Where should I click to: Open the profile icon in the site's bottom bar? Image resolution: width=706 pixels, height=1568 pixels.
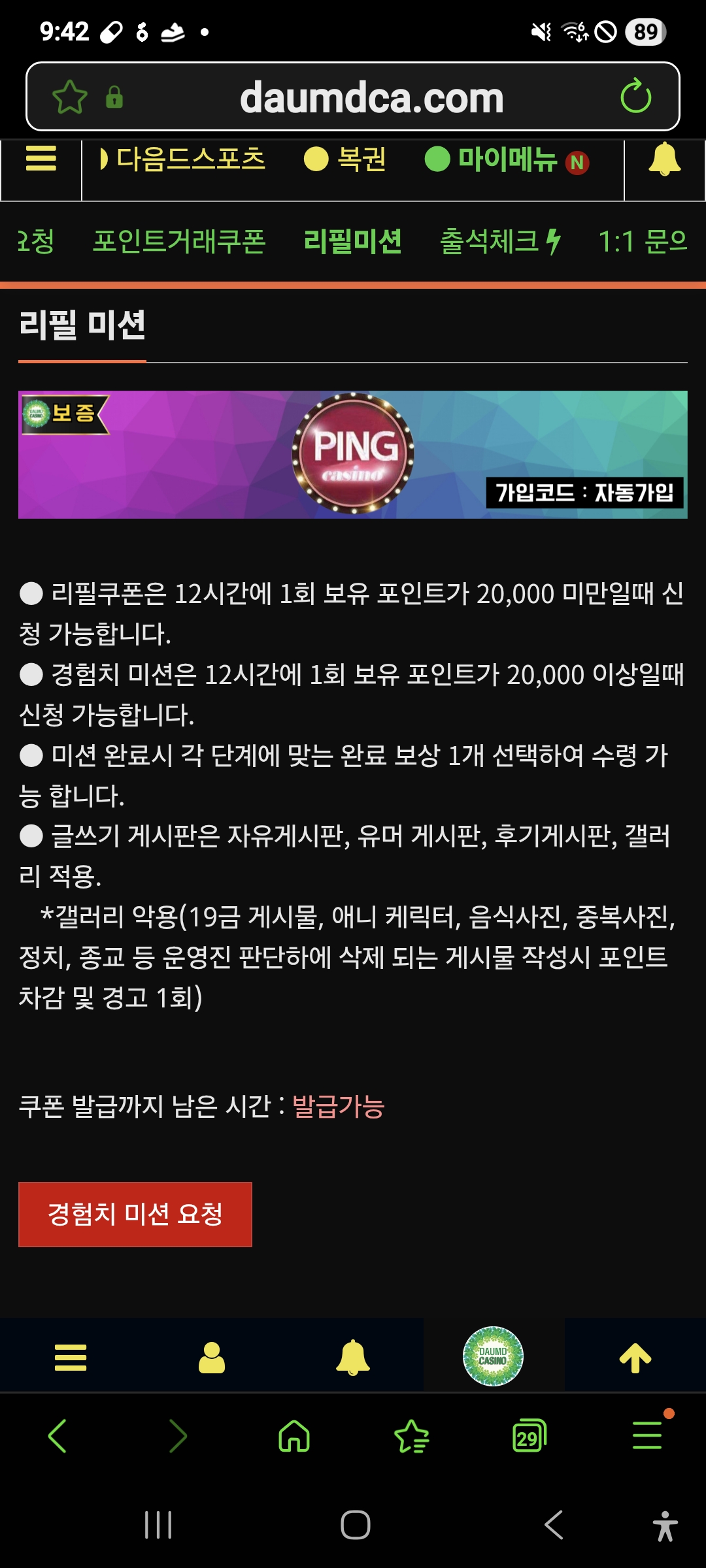(212, 1358)
